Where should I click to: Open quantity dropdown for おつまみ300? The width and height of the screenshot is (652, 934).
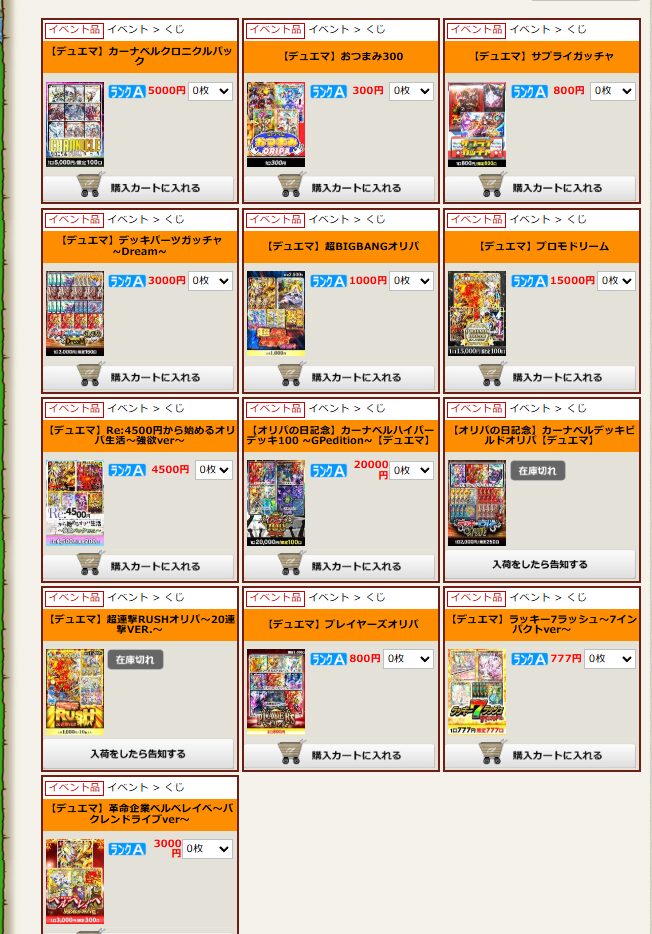(x=411, y=91)
